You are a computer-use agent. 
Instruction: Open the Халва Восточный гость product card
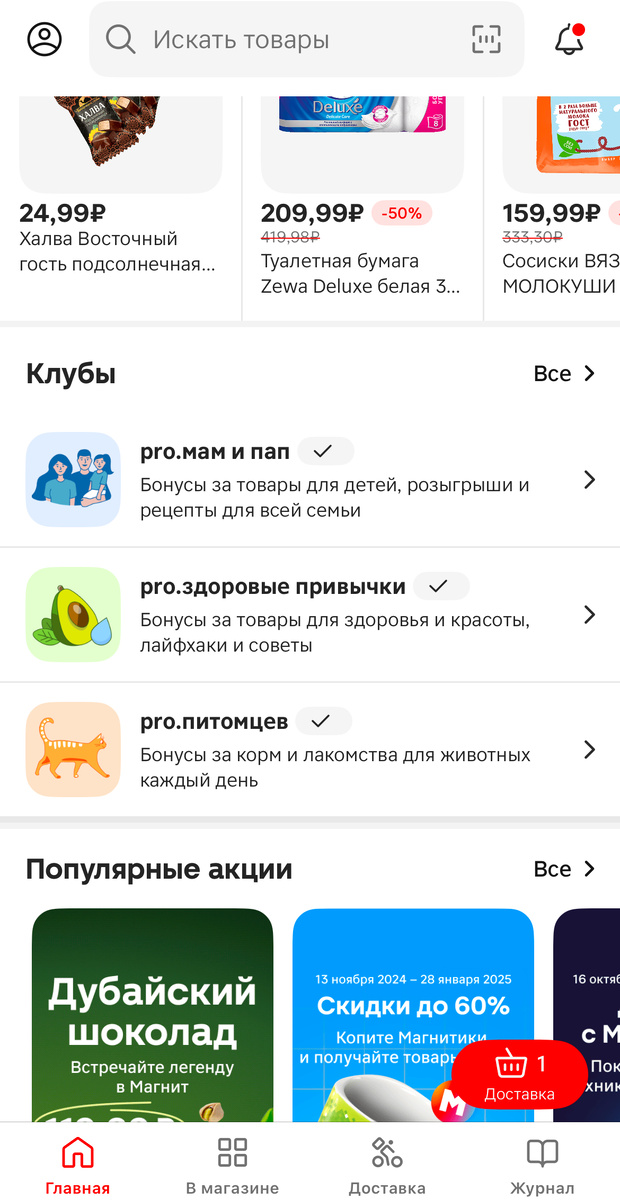click(x=120, y=200)
